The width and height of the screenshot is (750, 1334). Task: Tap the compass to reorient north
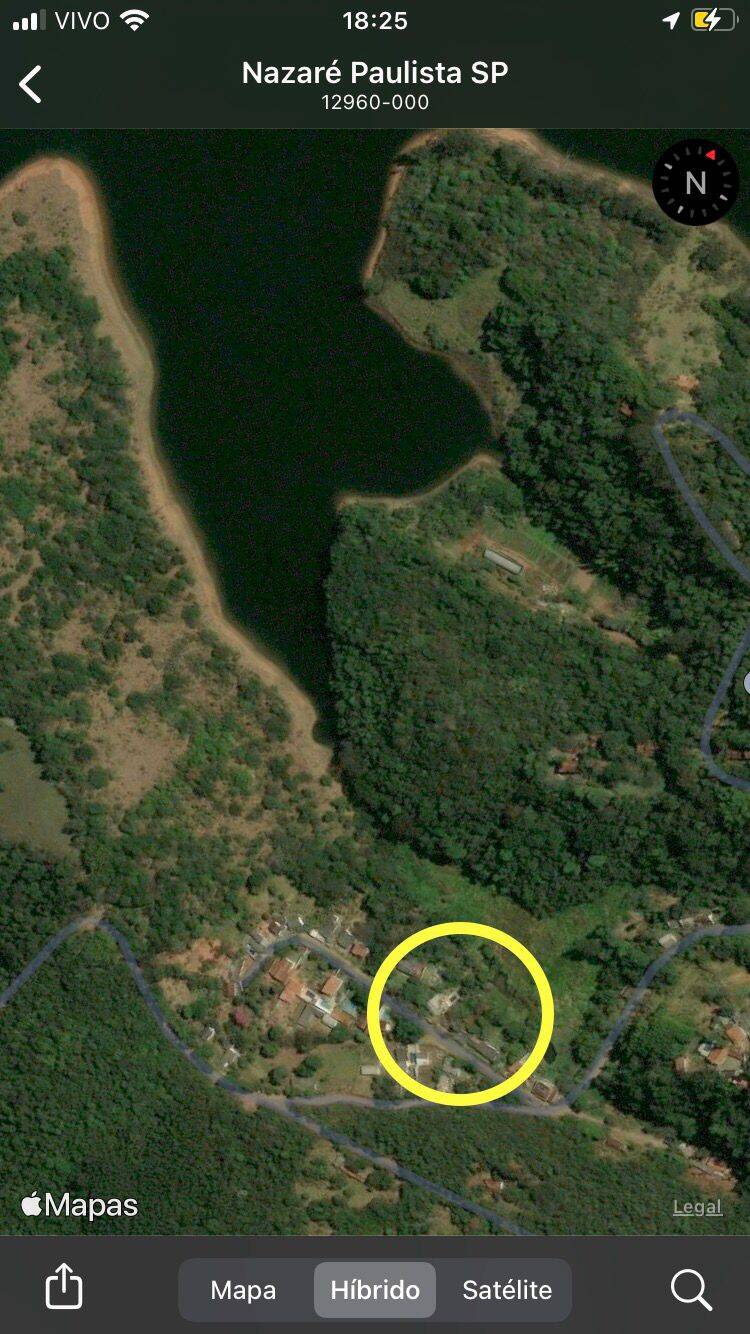coord(695,182)
